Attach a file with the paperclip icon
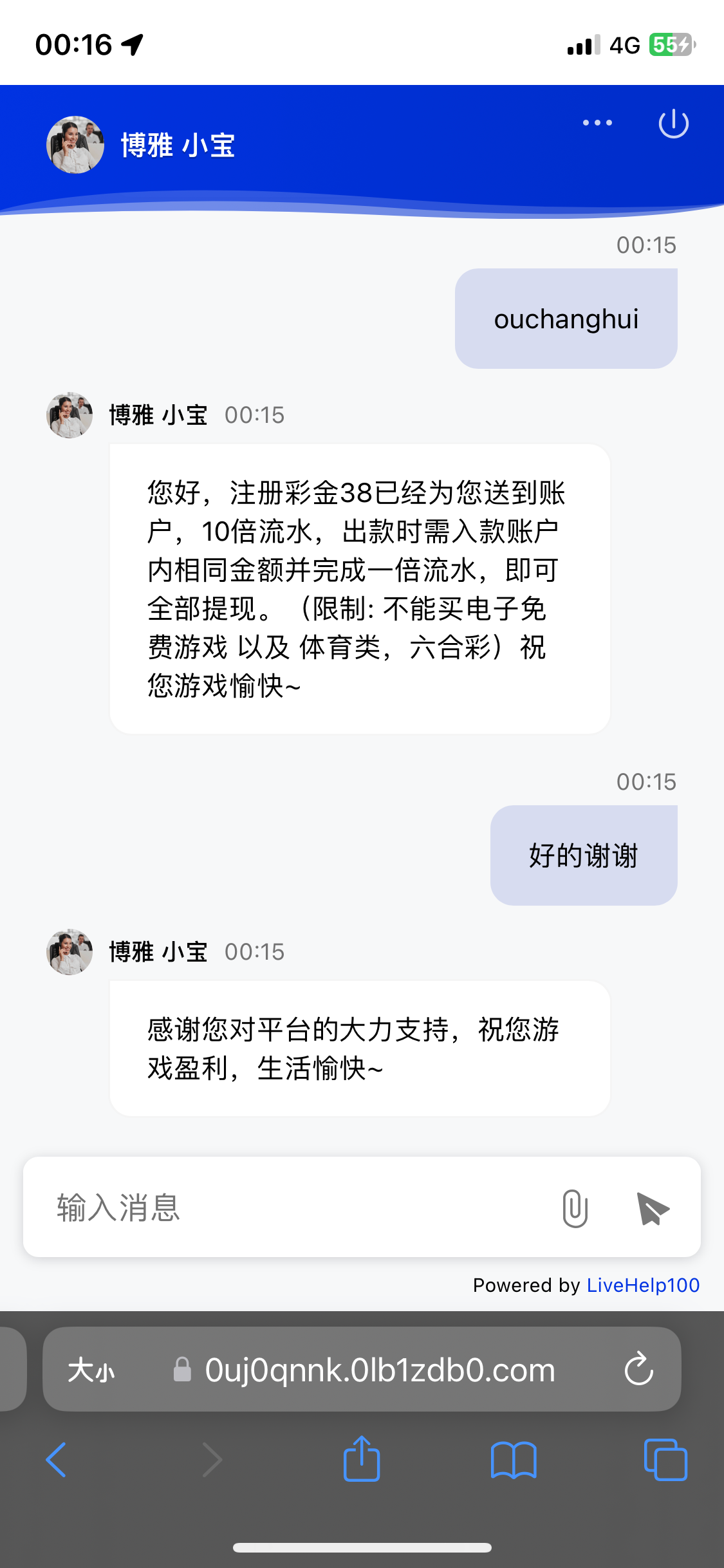The height and width of the screenshot is (1568, 724). point(575,1208)
